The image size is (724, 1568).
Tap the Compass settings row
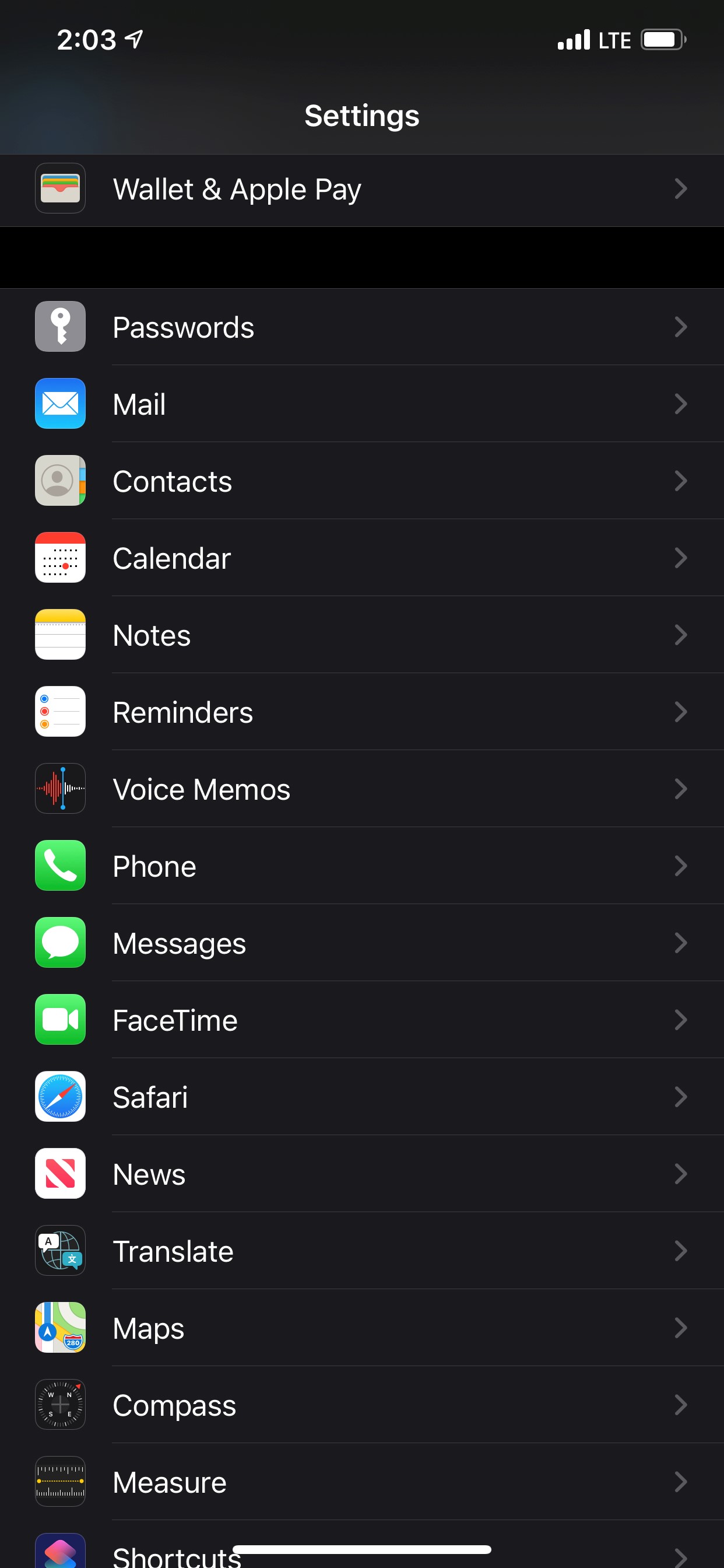coord(362,1405)
